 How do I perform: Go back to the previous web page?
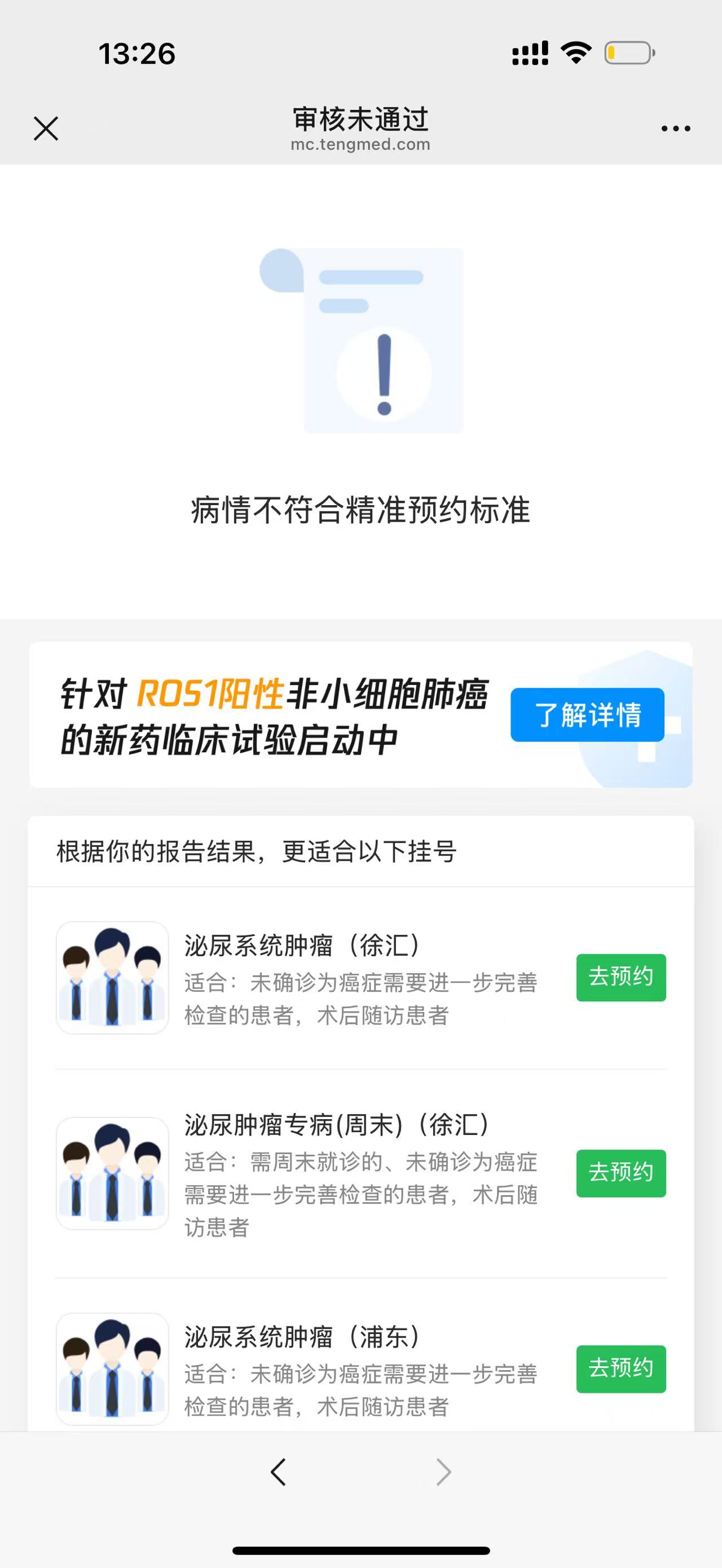click(x=278, y=1473)
